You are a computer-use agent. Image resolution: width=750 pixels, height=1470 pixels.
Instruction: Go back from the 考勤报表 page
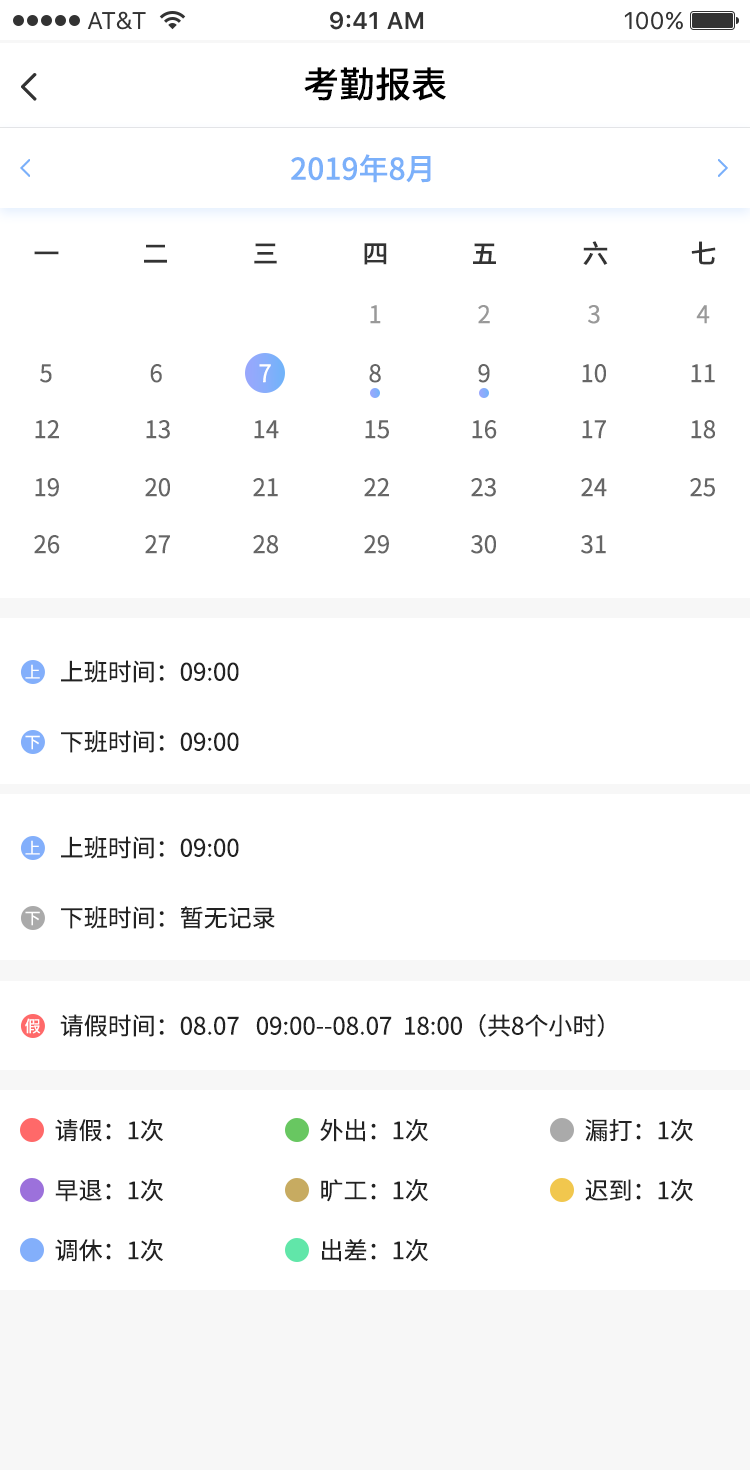click(29, 87)
